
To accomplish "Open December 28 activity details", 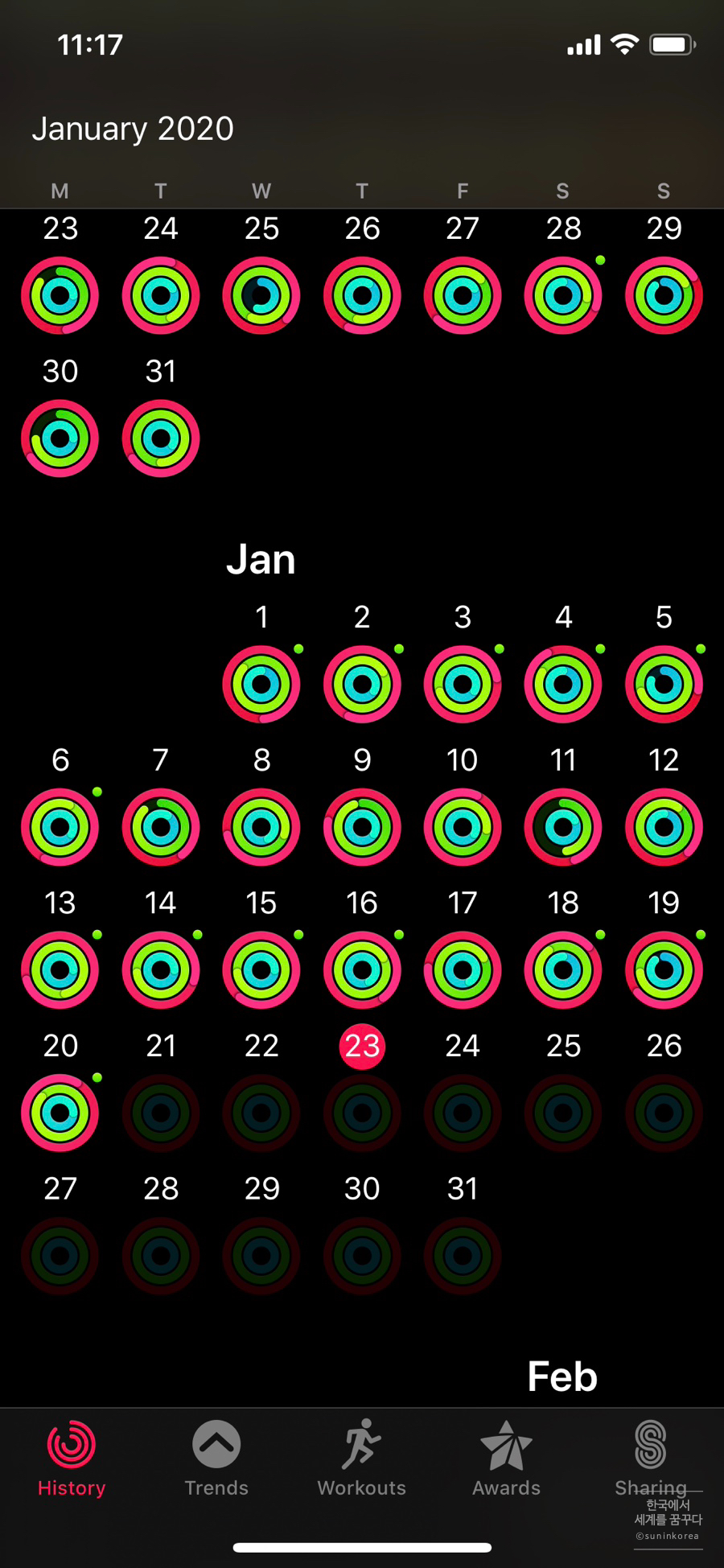I will click(563, 295).
